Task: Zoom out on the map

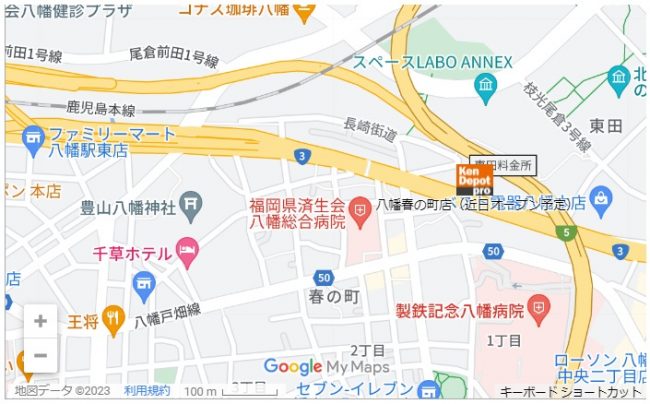Action: pyautogui.click(x=40, y=355)
